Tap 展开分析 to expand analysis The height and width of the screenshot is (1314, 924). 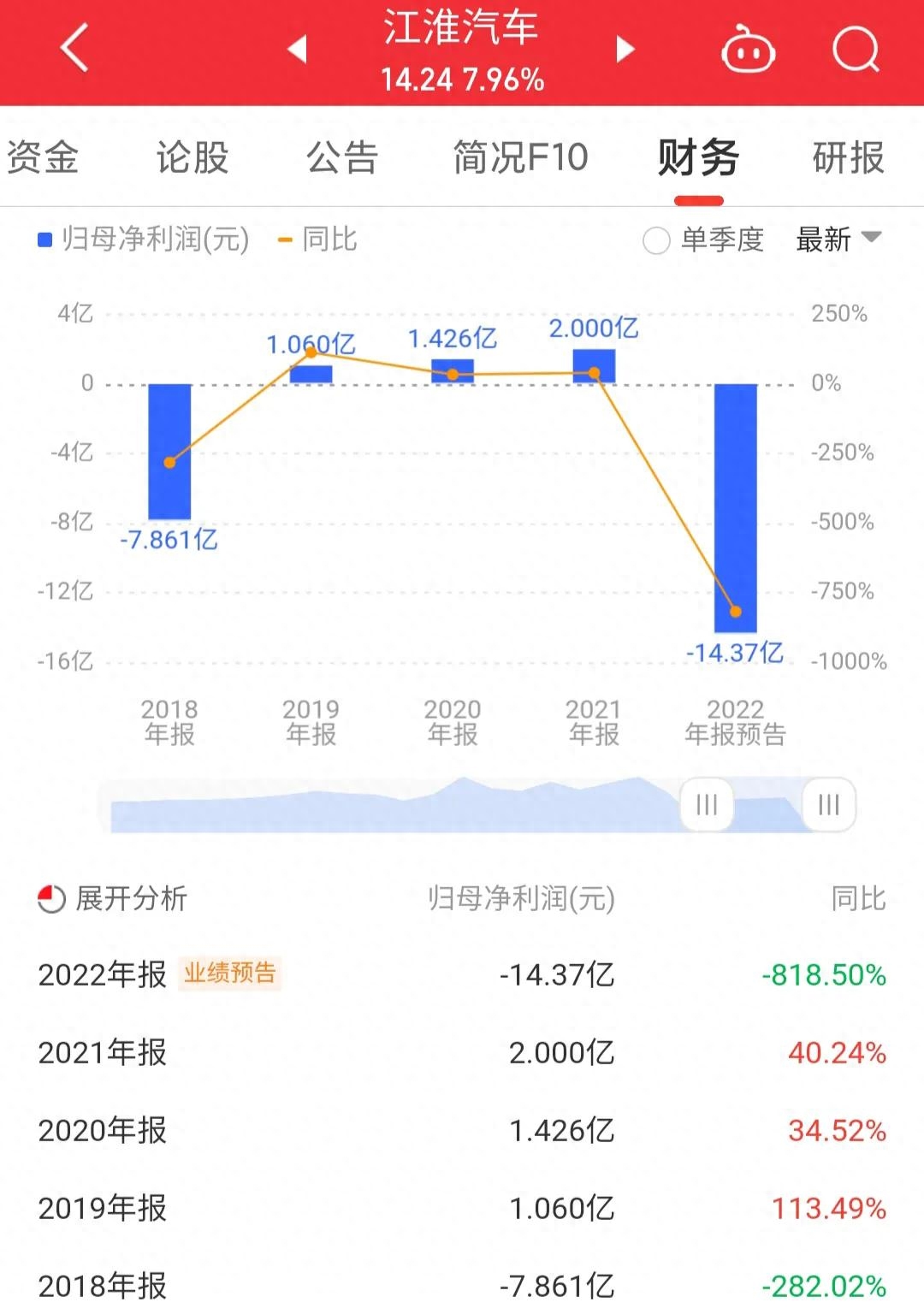pyautogui.click(x=113, y=898)
